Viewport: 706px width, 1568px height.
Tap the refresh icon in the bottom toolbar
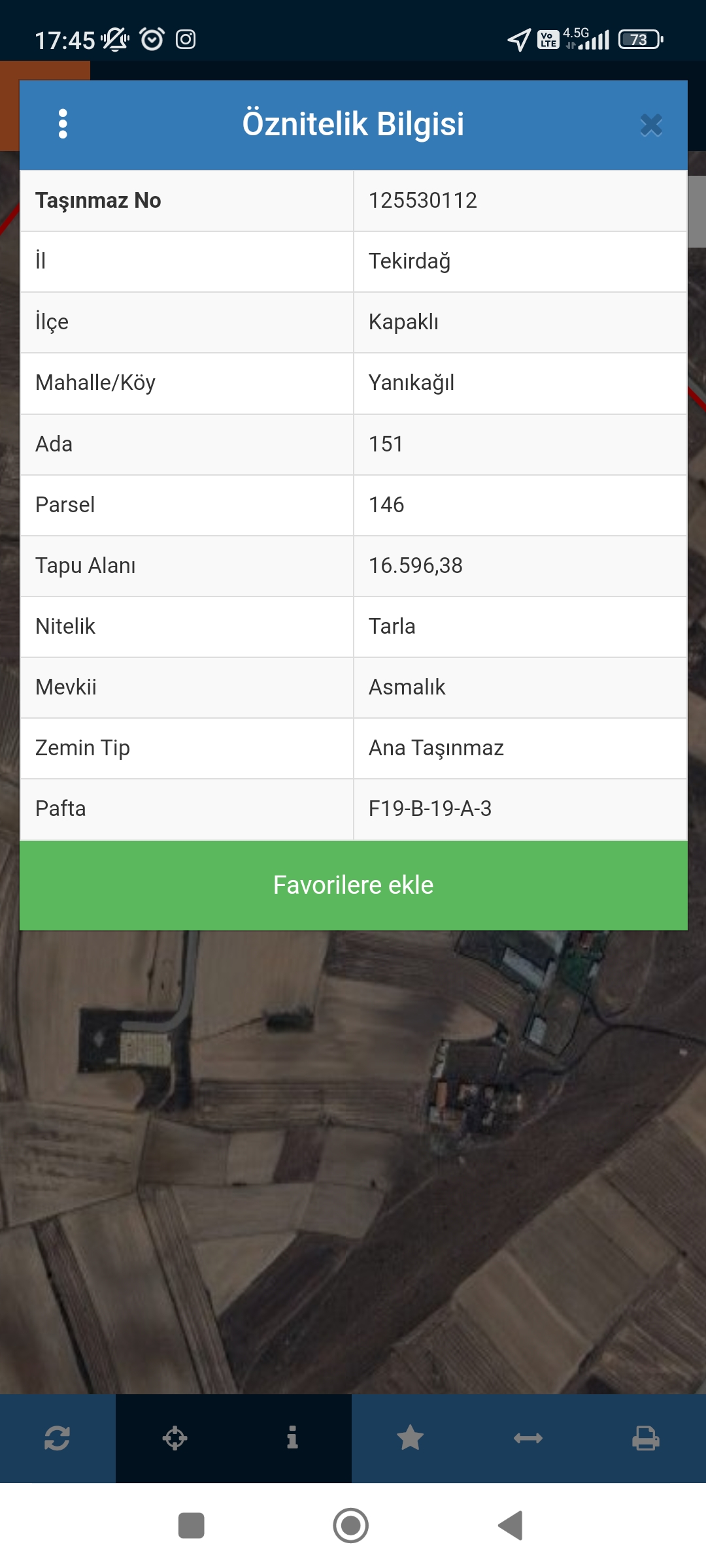click(x=58, y=1438)
